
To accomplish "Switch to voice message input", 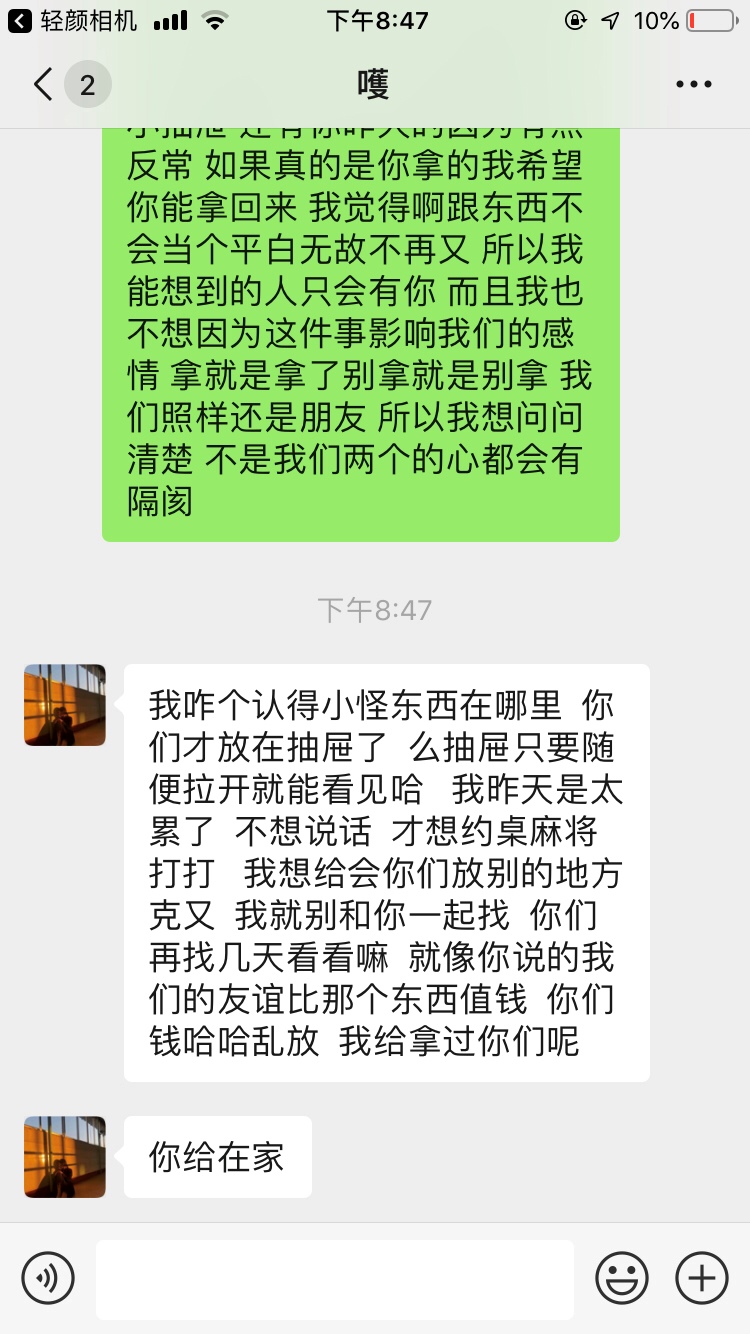I will [x=48, y=1278].
